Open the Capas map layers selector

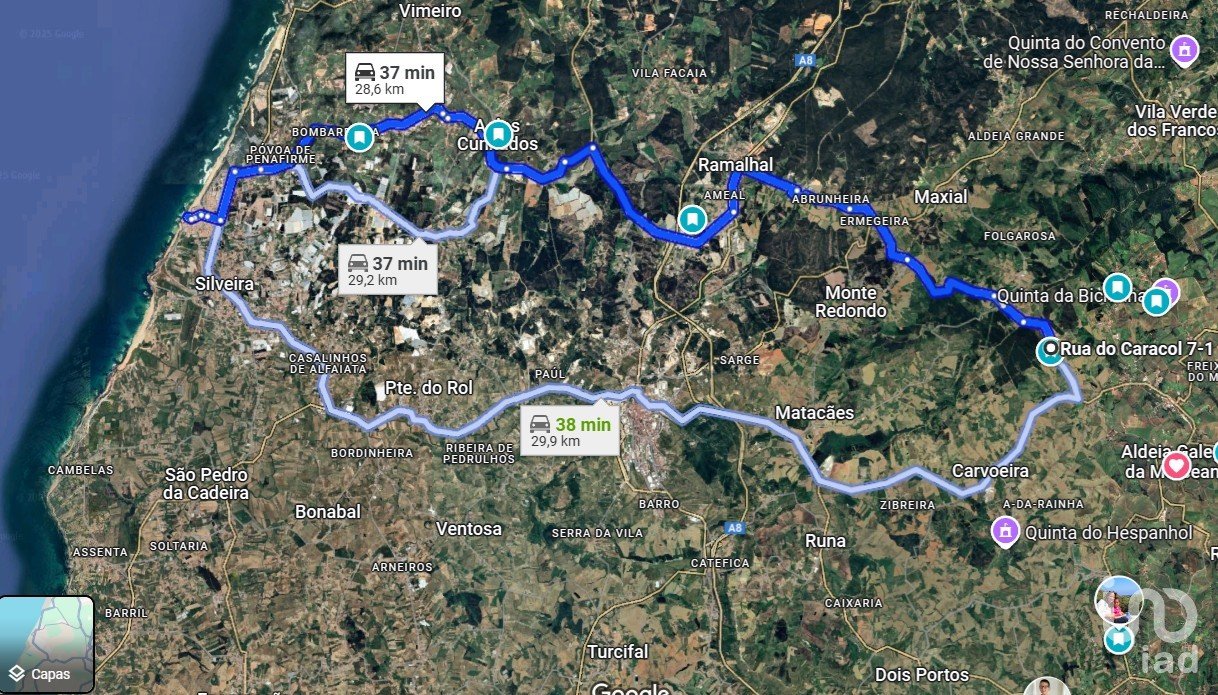[47, 644]
